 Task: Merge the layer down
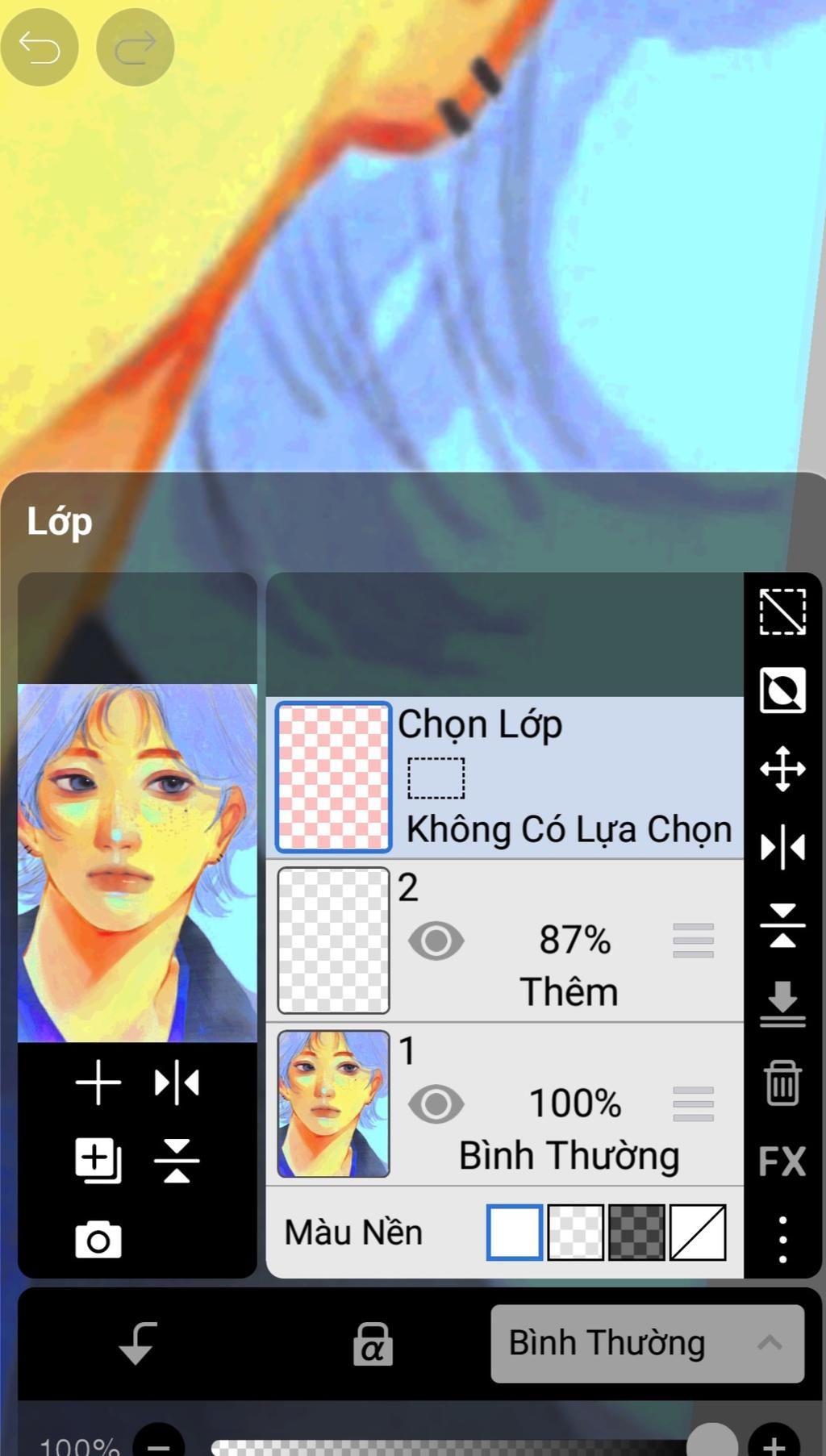pyautogui.click(x=782, y=1004)
